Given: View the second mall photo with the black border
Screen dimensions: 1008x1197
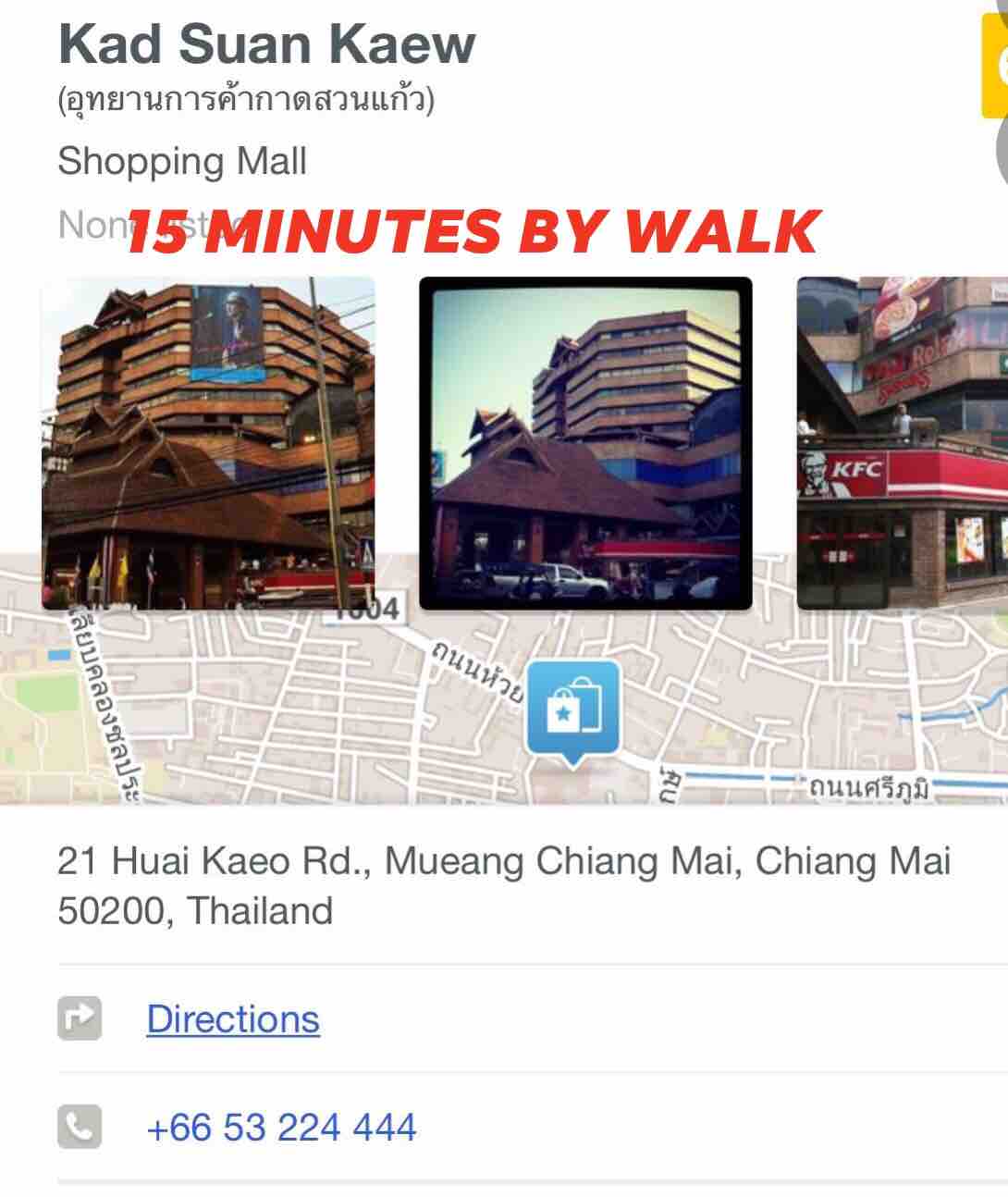Looking at the screenshot, I should pos(585,444).
